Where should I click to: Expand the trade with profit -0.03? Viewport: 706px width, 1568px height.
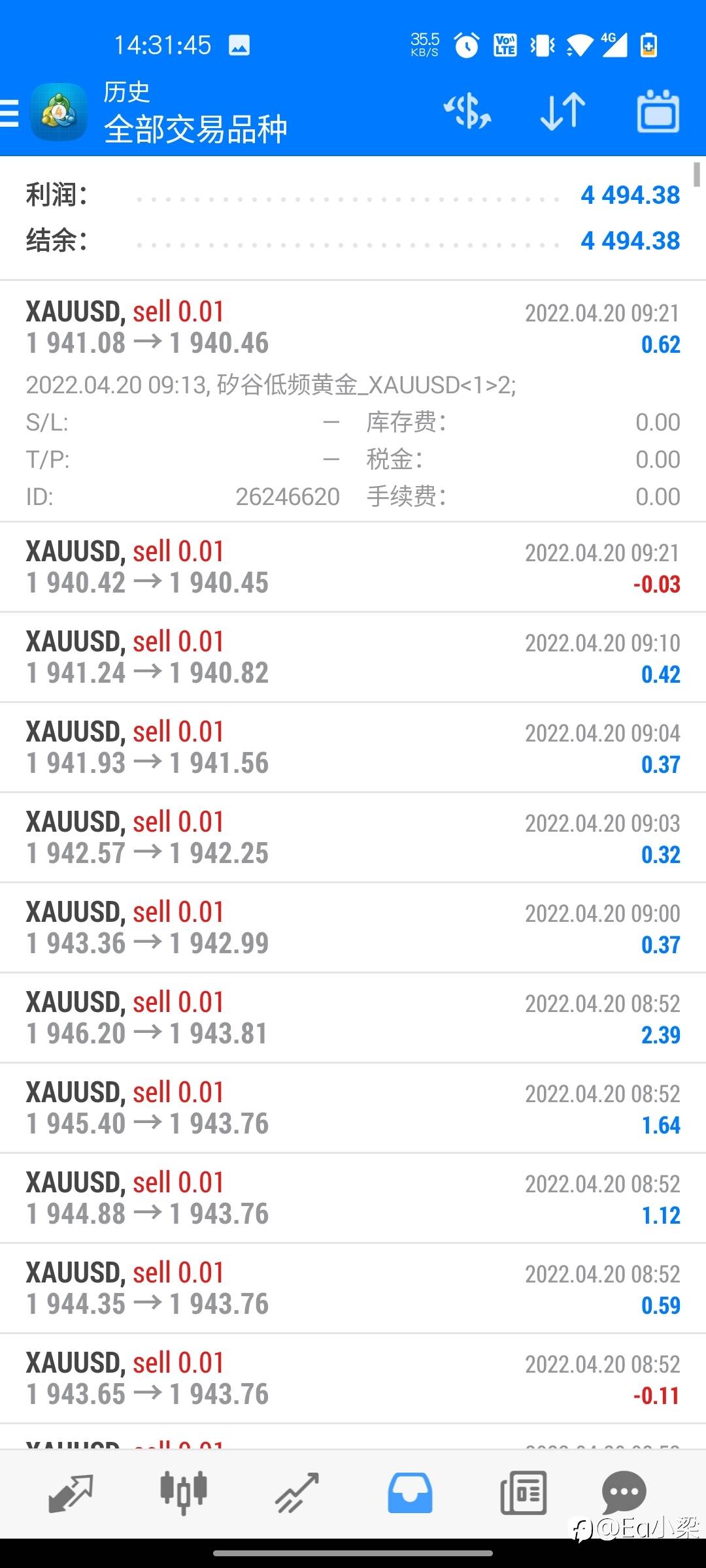coord(353,567)
